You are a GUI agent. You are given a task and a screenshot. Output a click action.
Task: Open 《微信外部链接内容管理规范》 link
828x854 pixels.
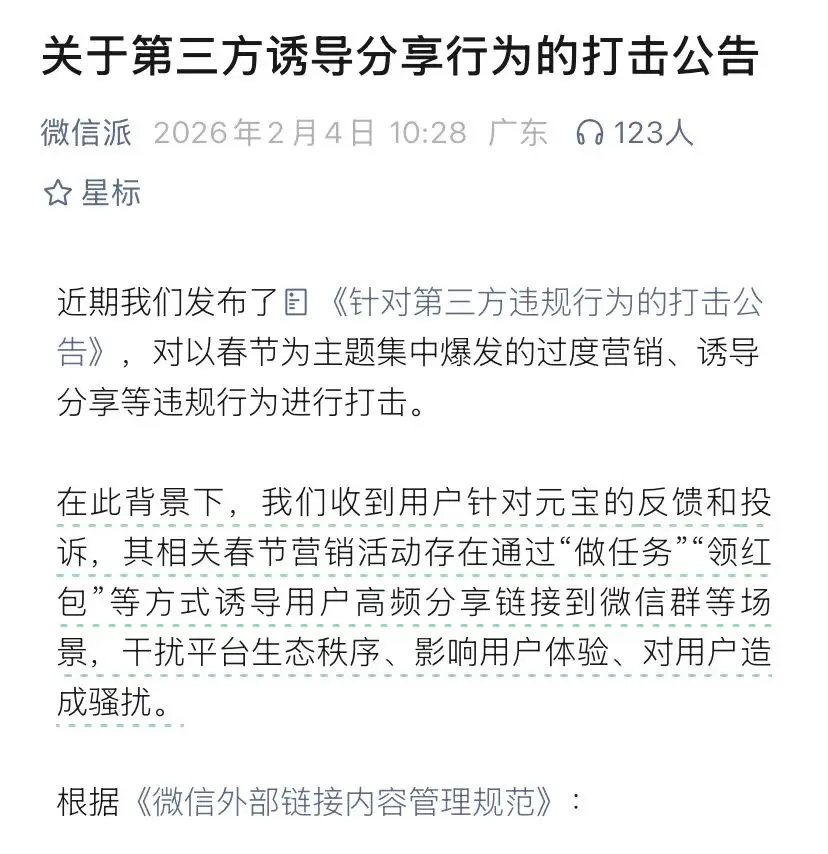click(341, 802)
